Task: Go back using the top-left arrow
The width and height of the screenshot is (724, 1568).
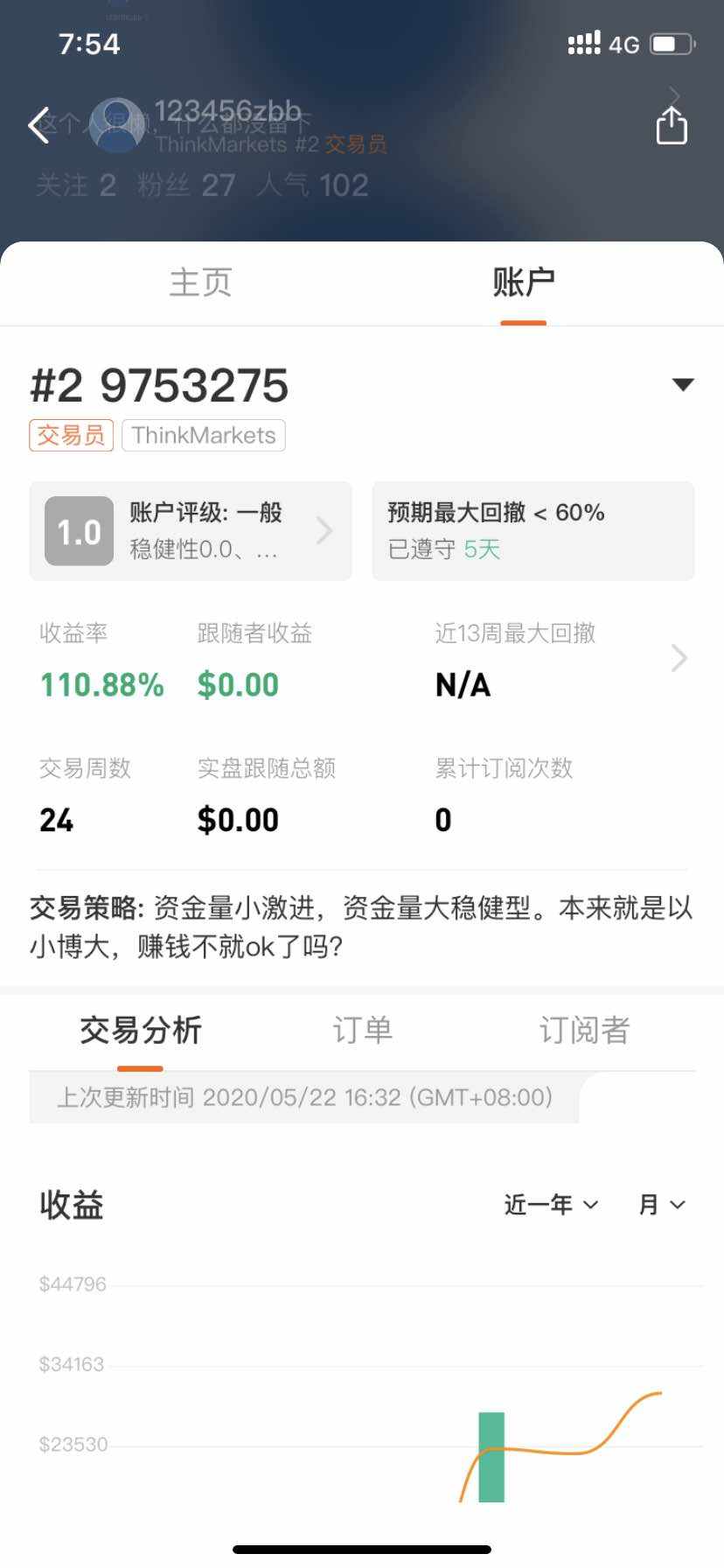Action: coord(38,125)
